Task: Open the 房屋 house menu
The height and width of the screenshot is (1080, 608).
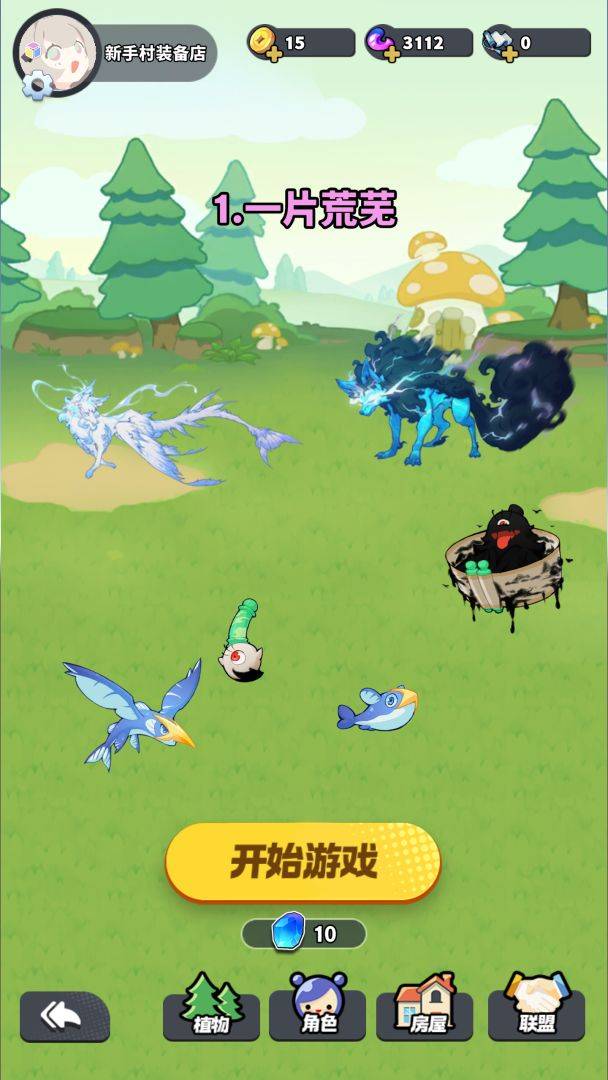Action: [x=424, y=1010]
